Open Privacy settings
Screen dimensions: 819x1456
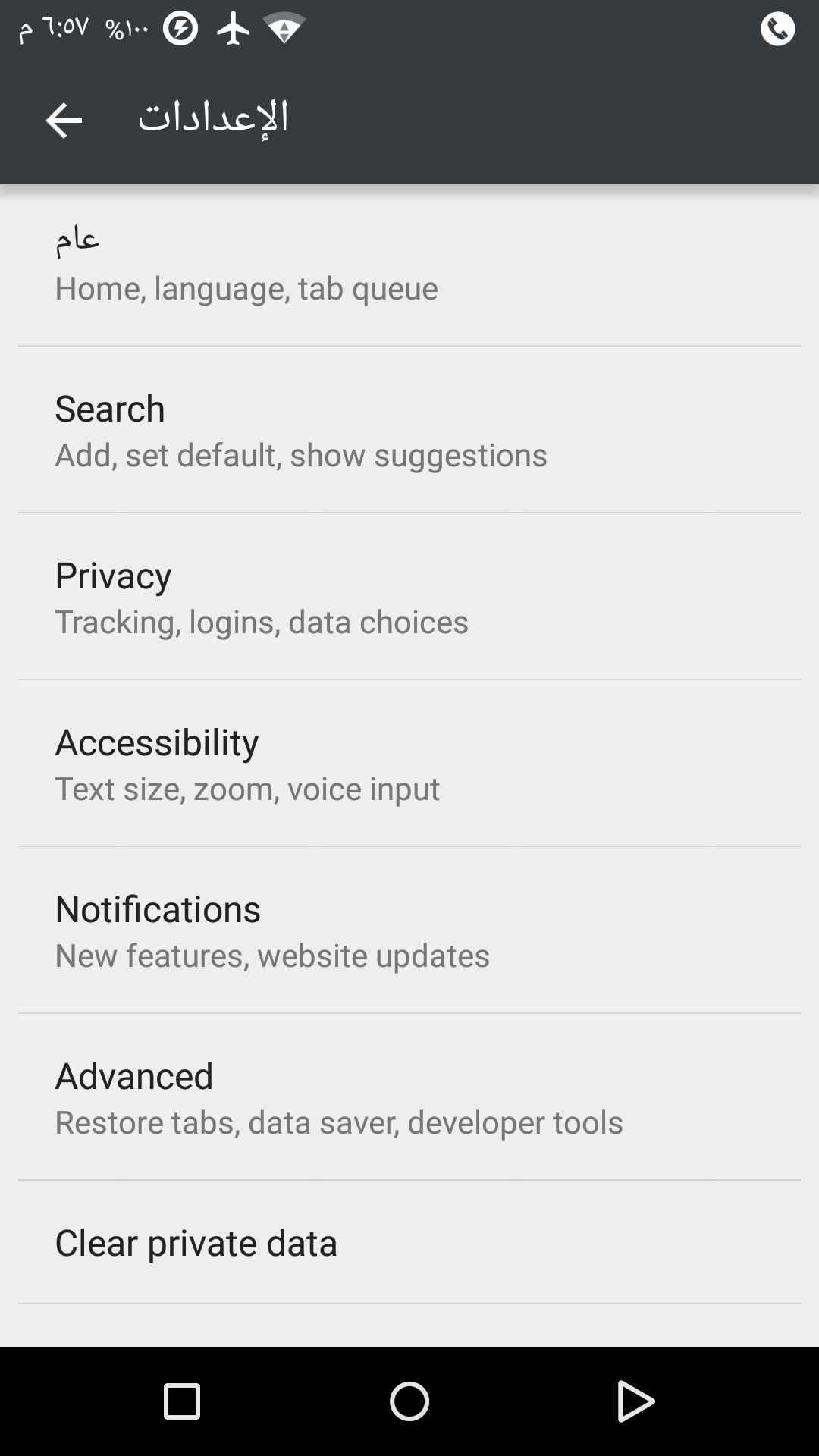tap(409, 597)
